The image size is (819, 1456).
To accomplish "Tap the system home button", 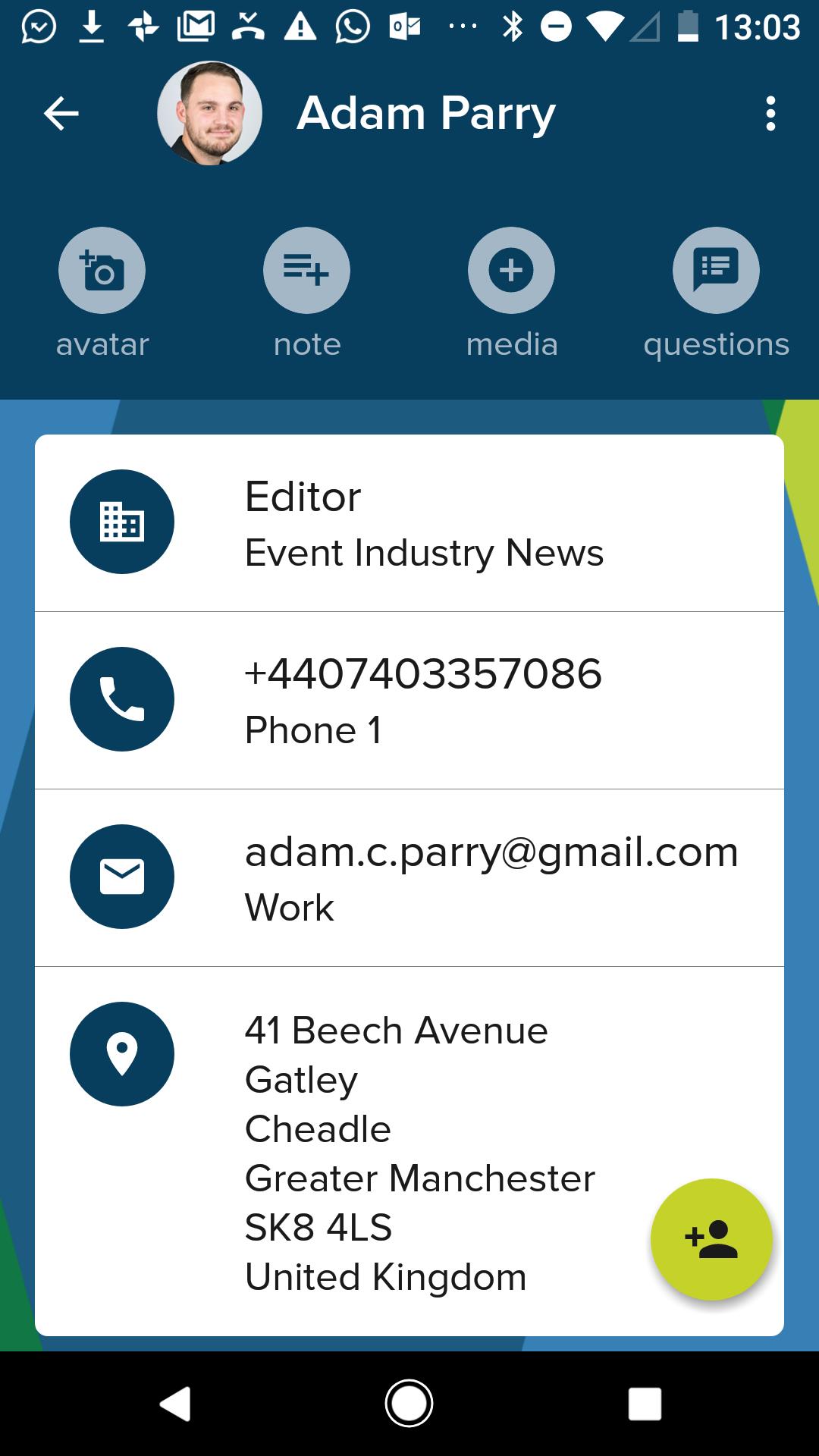I will tap(409, 1404).
